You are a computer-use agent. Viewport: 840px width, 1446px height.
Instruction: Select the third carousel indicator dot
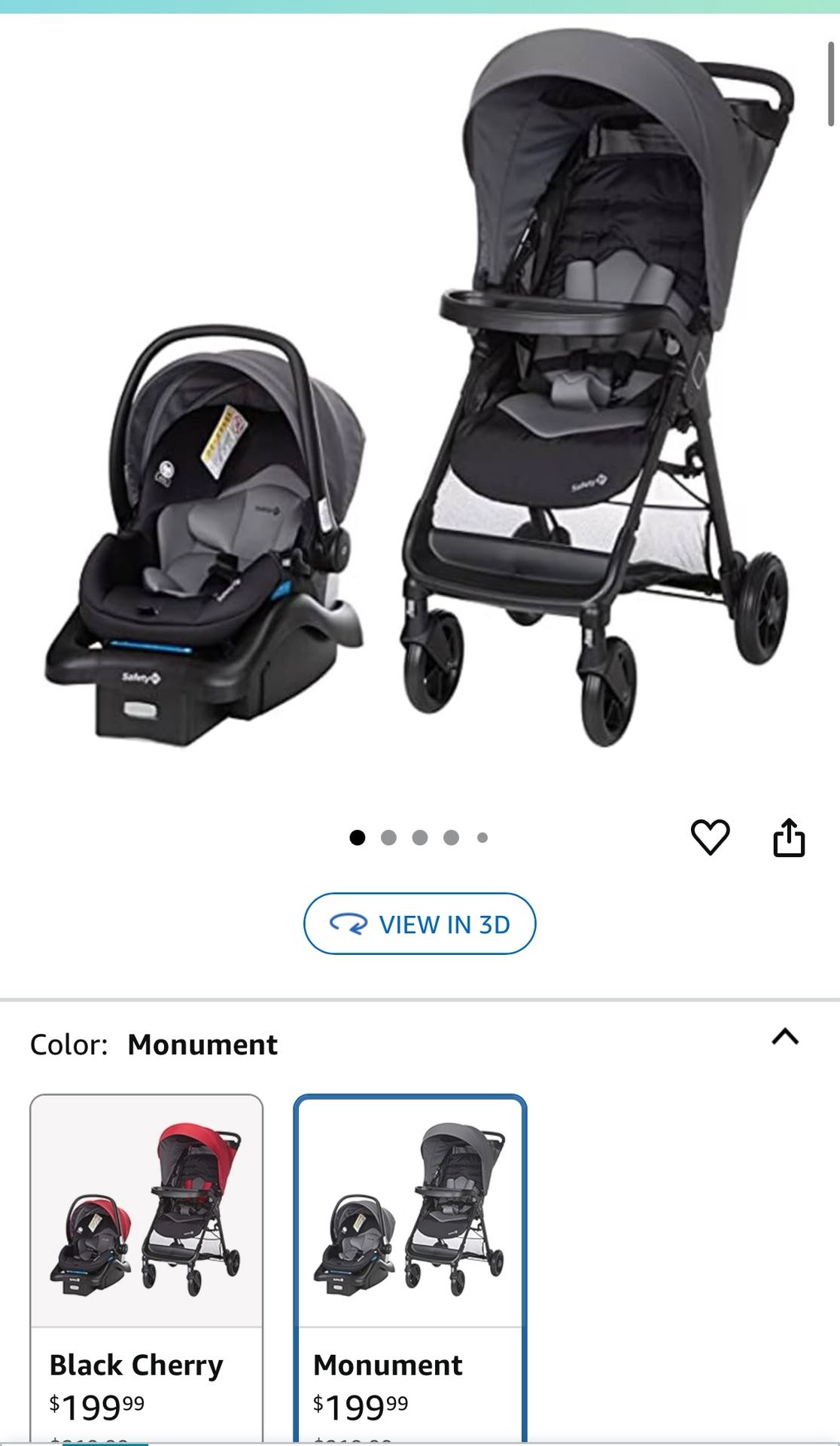(420, 836)
